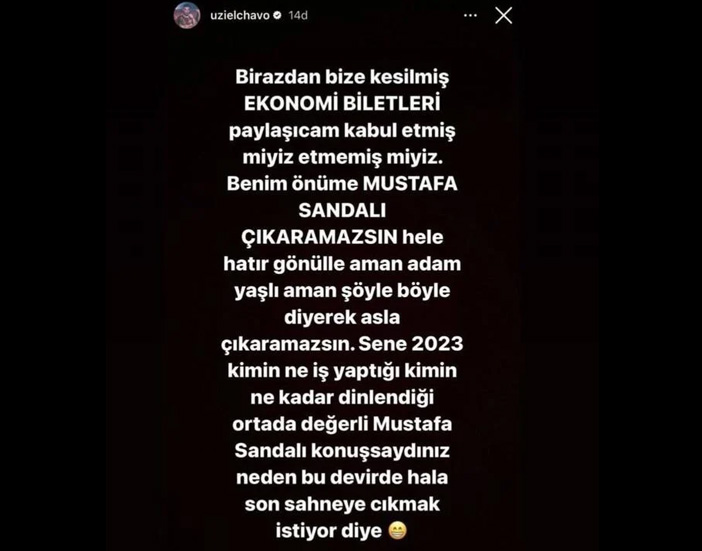Open uzielchavo's profile picture
This screenshot has width=702, height=551.
(x=187, y=15)
